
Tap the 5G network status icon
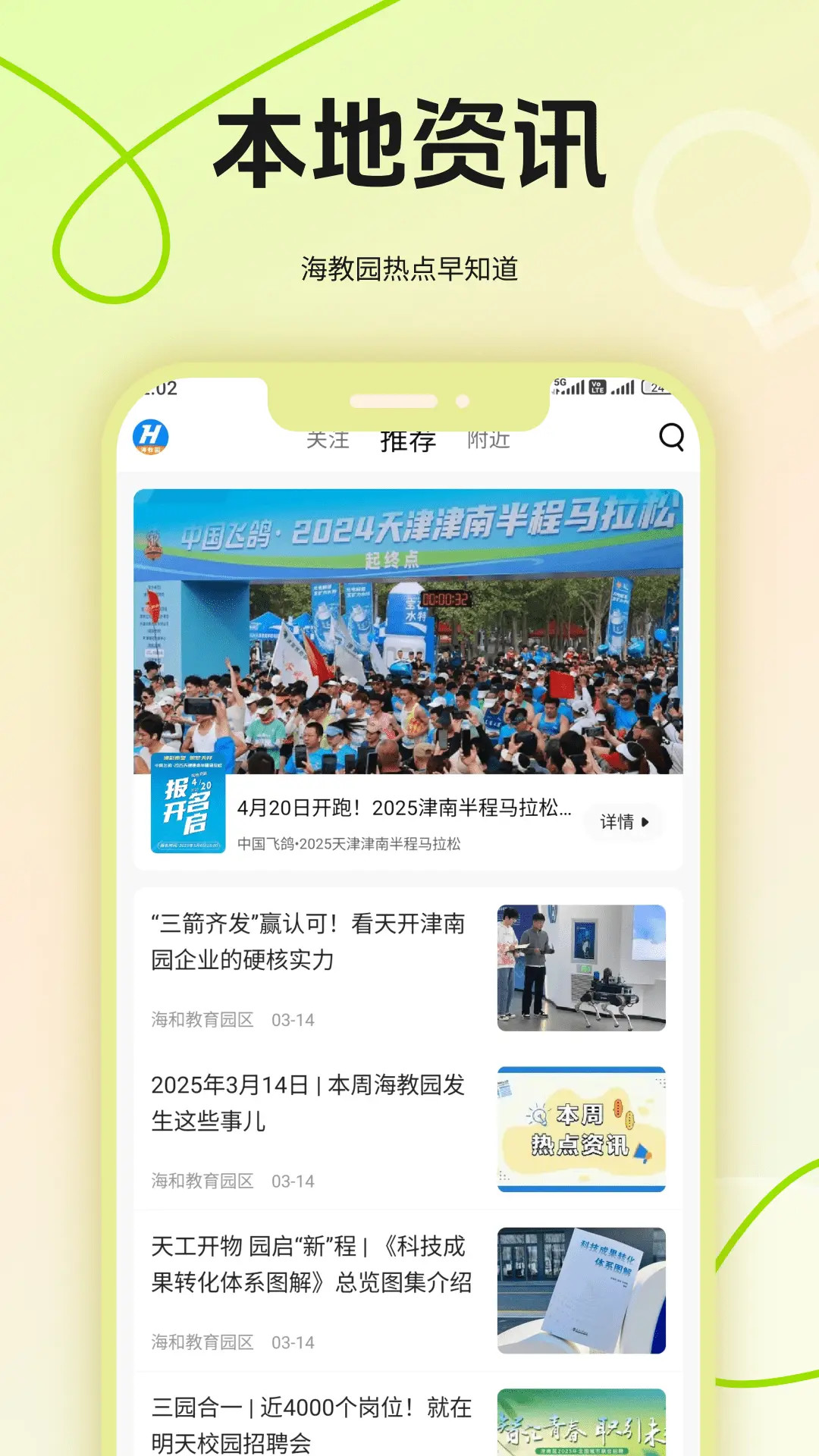pyautogui.click(x=560, y=383)
